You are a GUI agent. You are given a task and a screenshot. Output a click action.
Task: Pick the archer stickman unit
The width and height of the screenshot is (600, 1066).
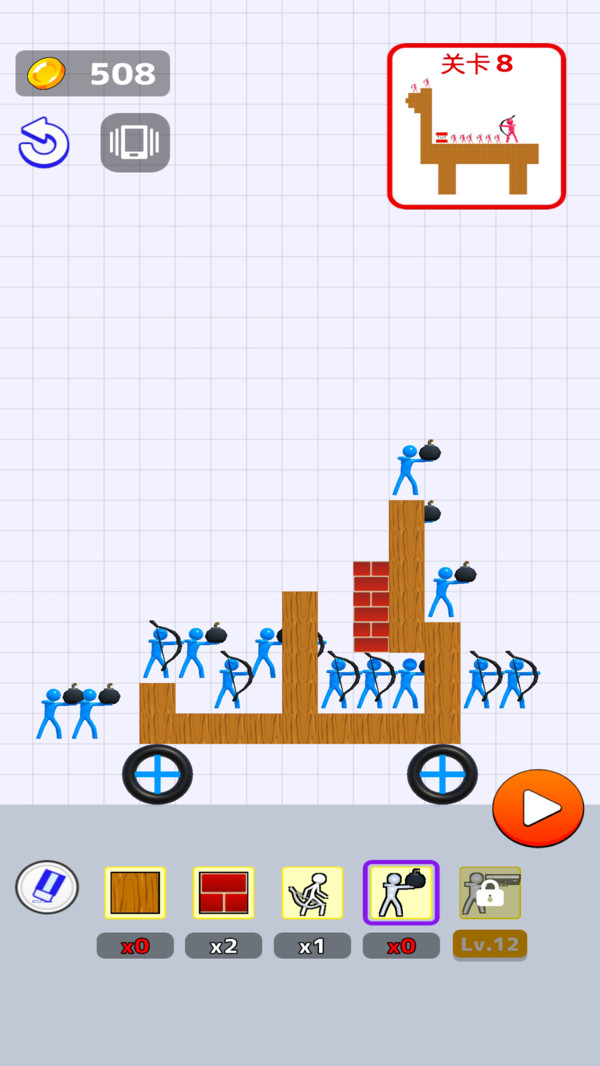[x=312, y=892]
